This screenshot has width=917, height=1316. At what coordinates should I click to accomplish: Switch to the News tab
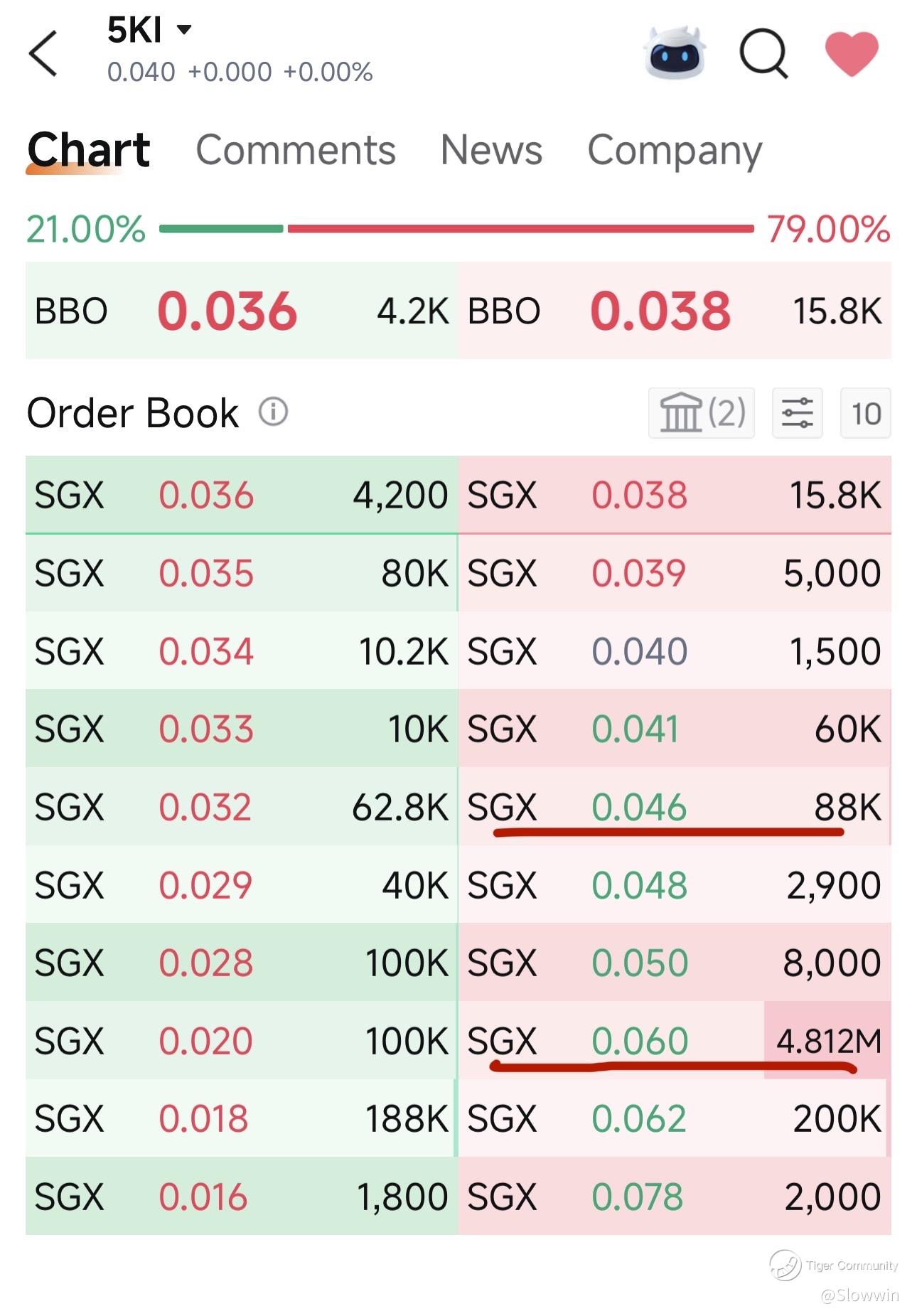[491, 150]
